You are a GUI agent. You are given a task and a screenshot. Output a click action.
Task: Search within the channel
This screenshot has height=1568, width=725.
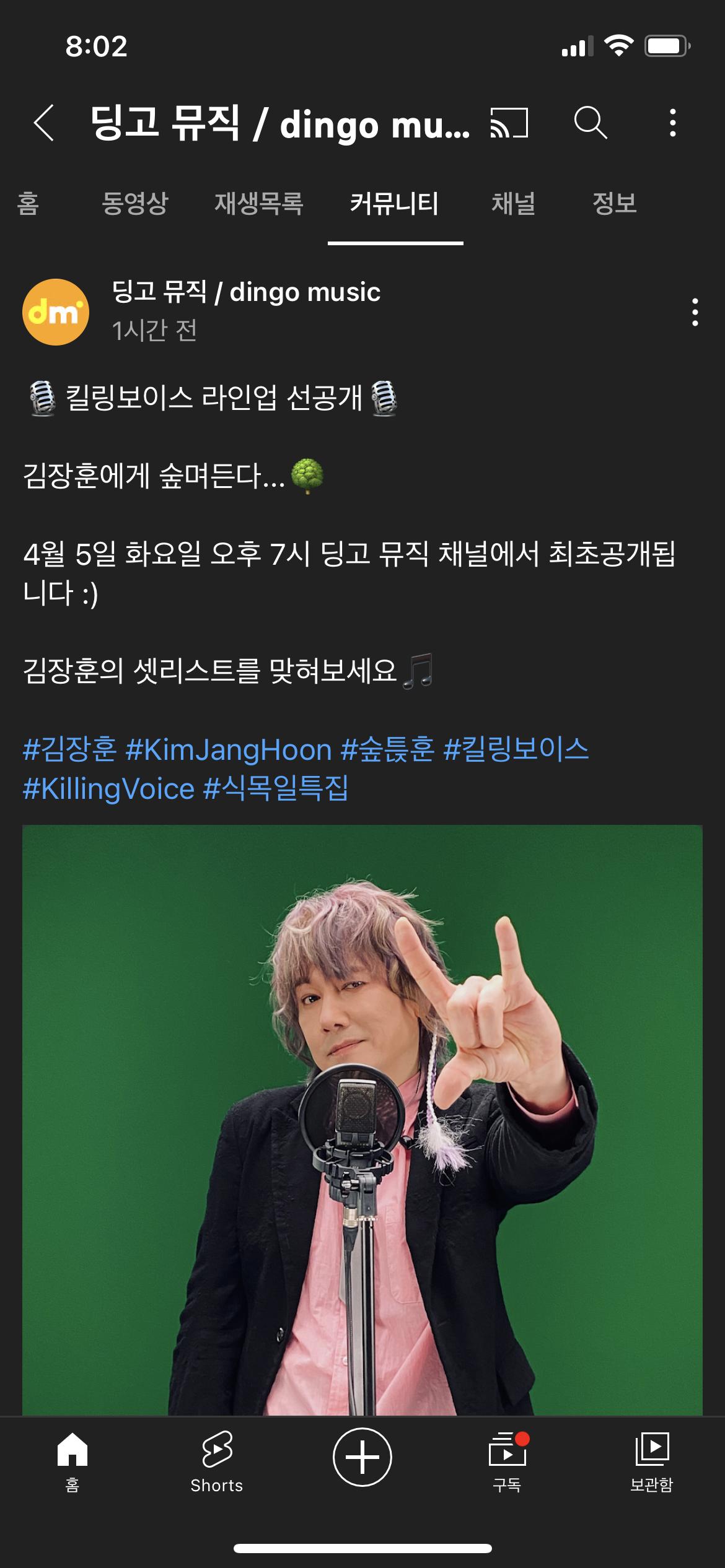(589, 123)
